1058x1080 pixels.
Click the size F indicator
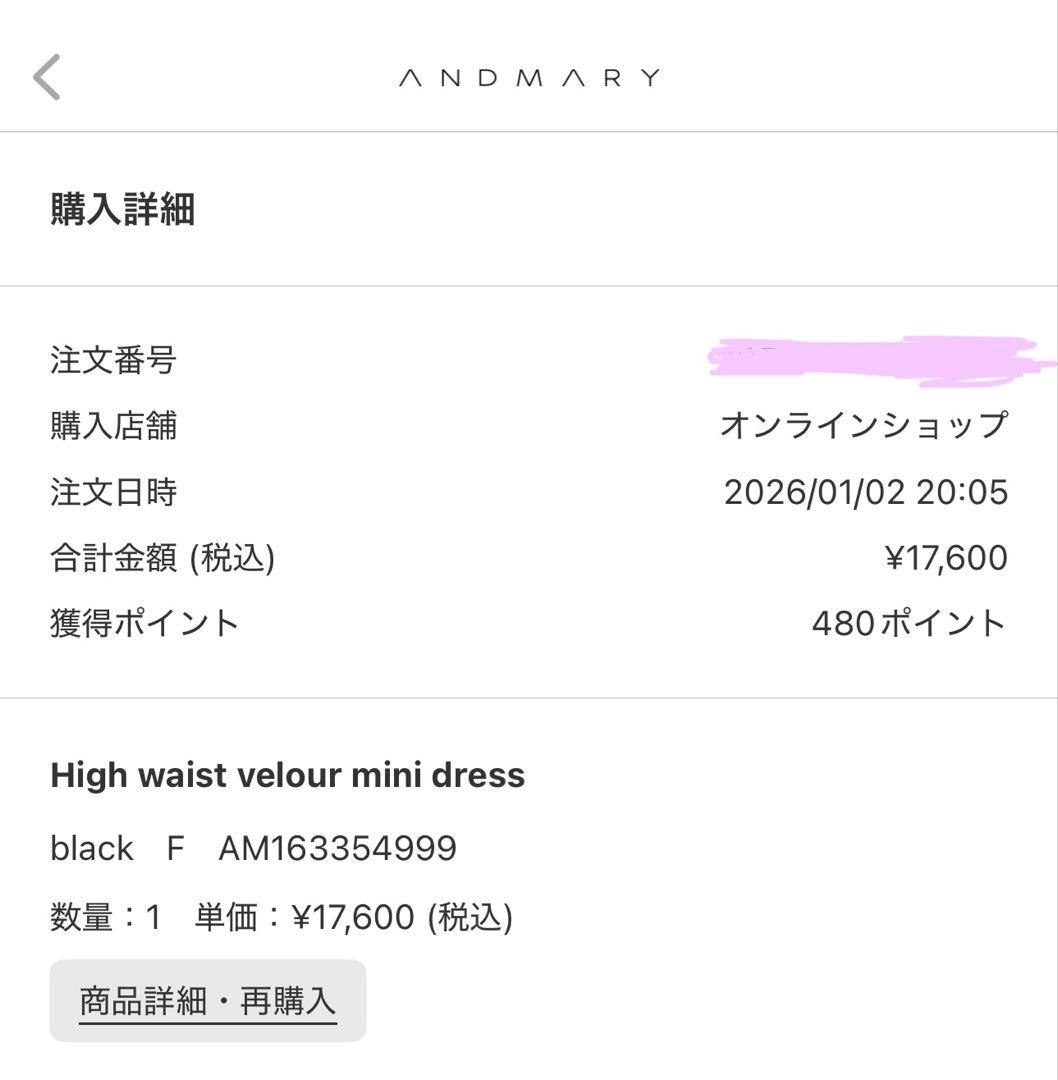(x=176, y=847)
